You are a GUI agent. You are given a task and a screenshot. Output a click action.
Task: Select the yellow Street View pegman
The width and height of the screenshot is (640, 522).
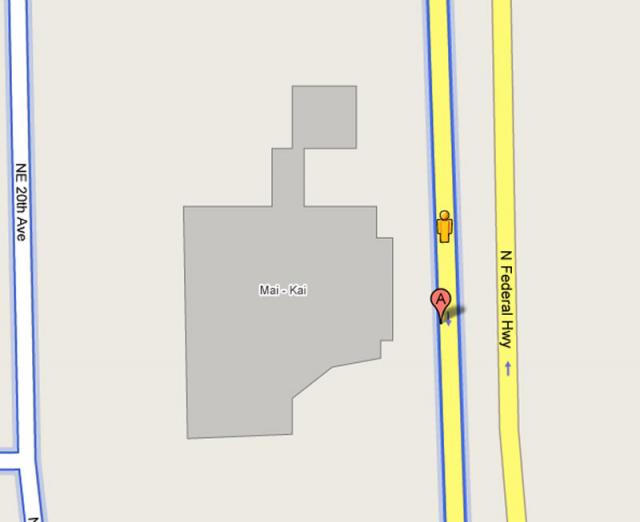click(445, 226)
